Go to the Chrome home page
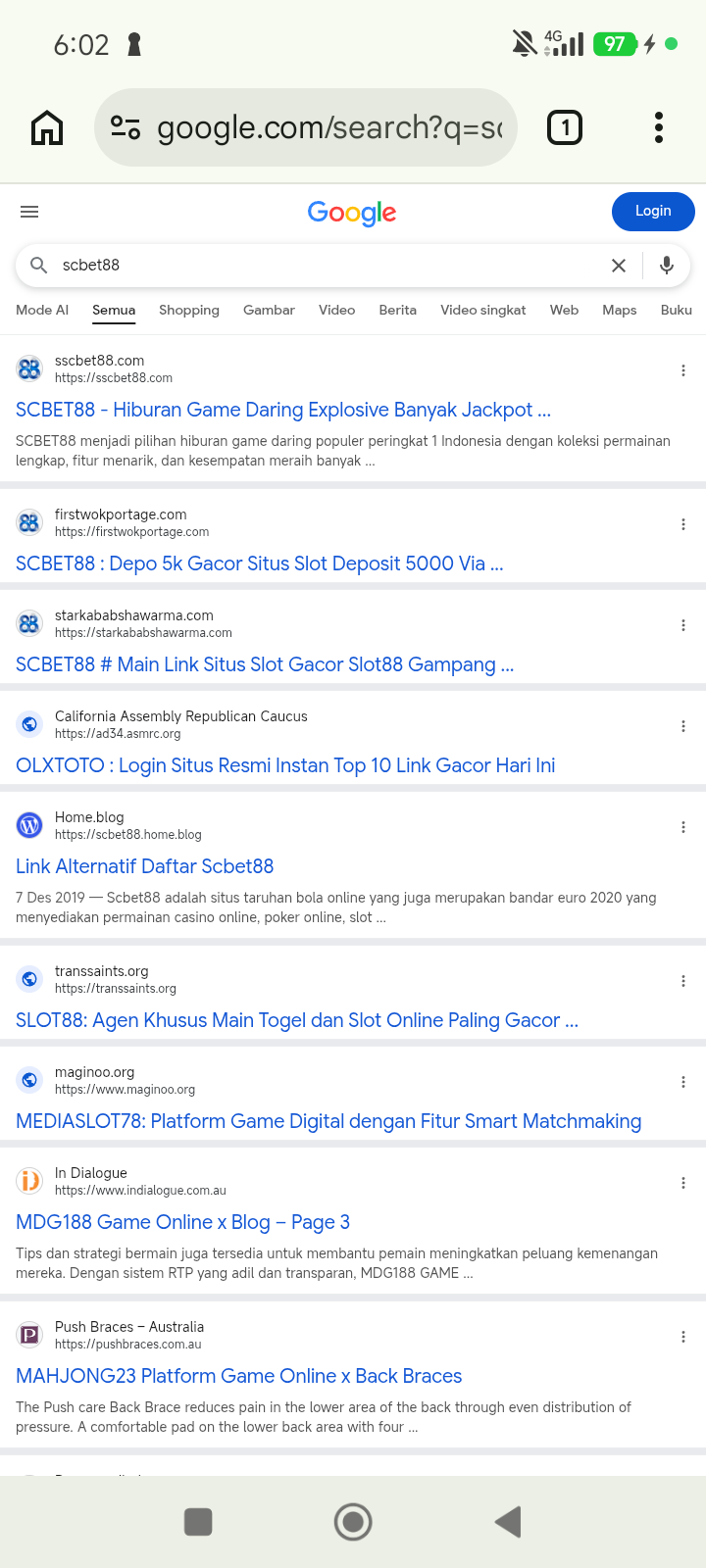The height and width of the screenshot is (1568, 706). click(x=47, y=127)
